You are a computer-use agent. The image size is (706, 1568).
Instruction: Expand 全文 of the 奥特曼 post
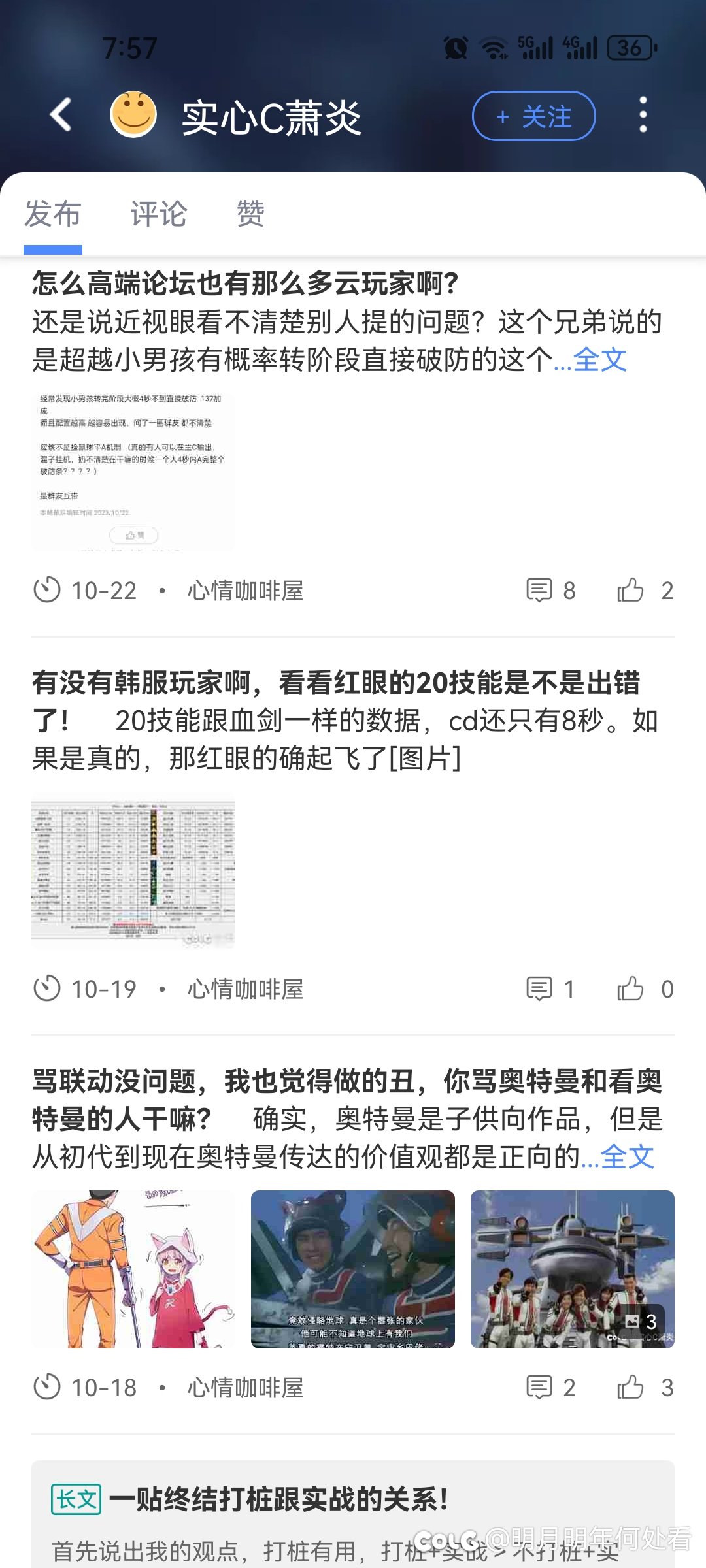click(627, 1156)
